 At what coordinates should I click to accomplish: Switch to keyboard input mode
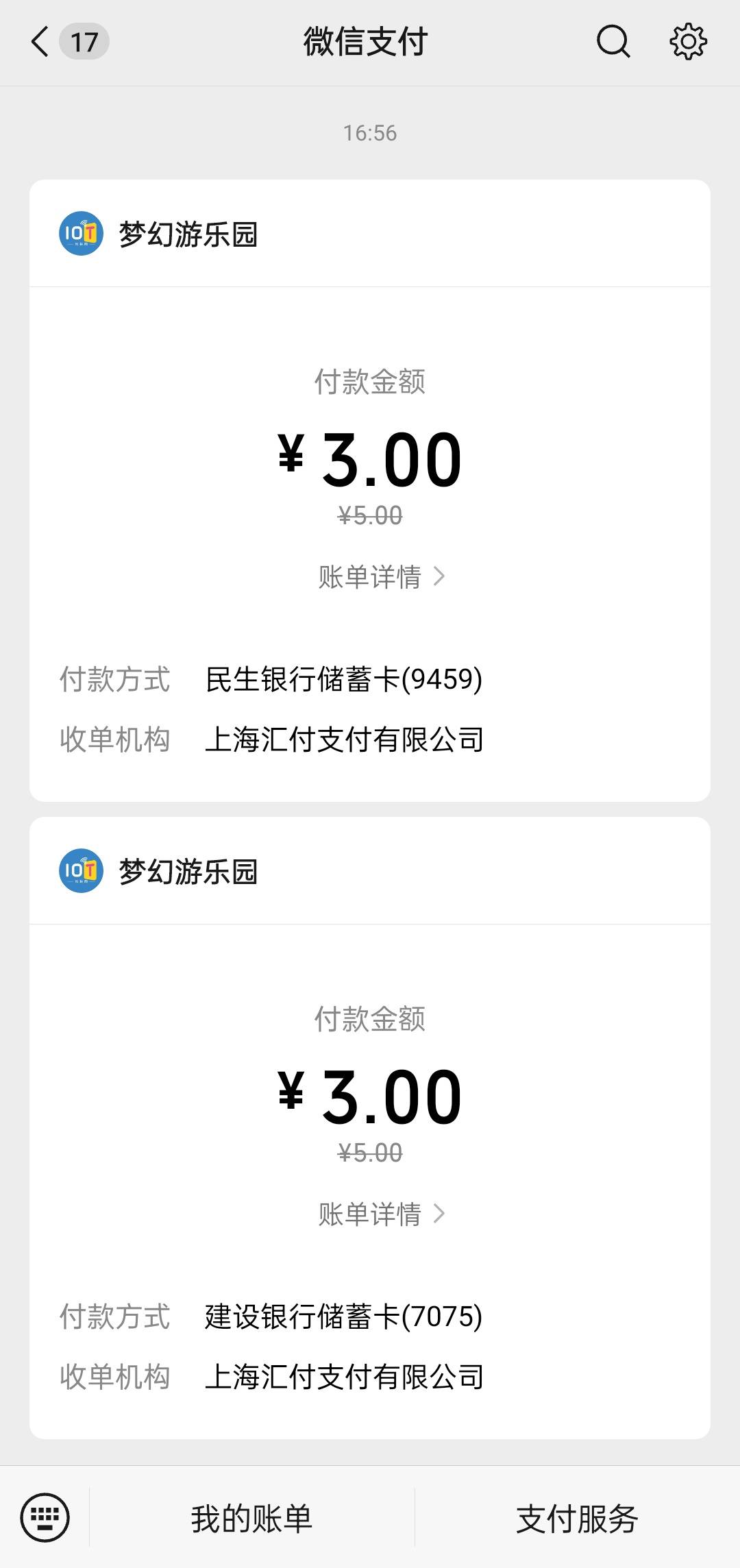(45, 1517)
